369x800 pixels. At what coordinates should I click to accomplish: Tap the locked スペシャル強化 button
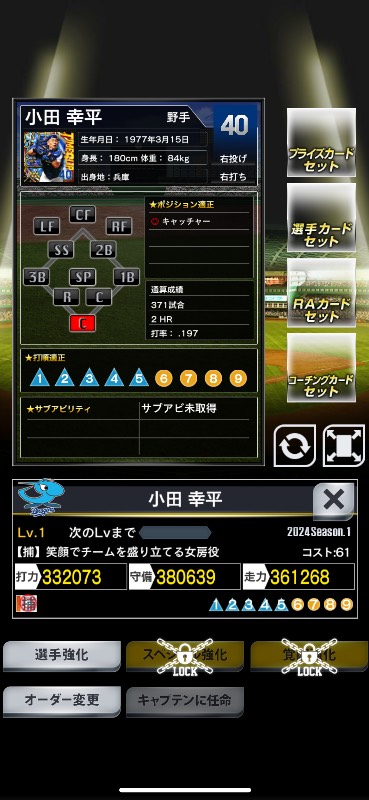tap(185, 656)
